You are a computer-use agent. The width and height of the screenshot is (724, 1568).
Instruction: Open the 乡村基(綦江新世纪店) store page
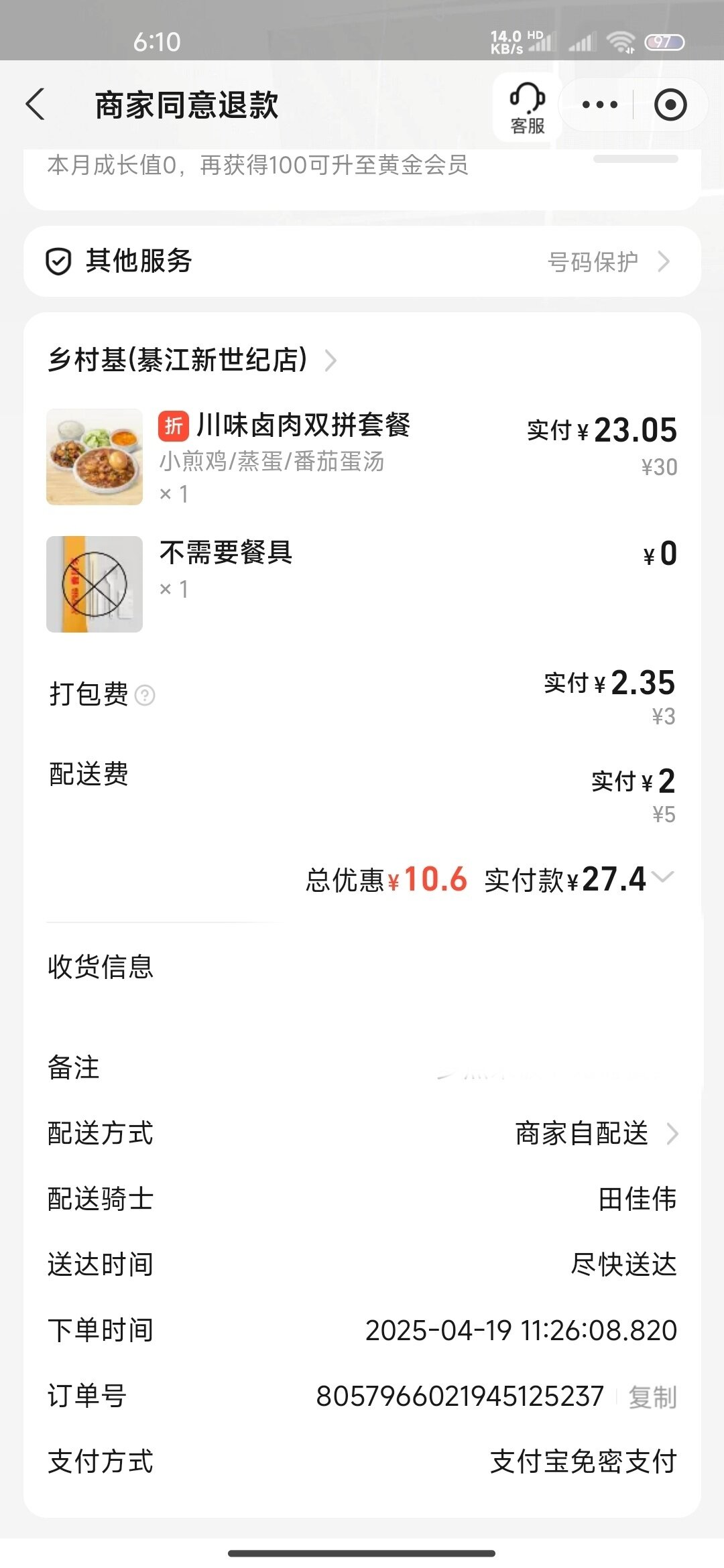192,360
